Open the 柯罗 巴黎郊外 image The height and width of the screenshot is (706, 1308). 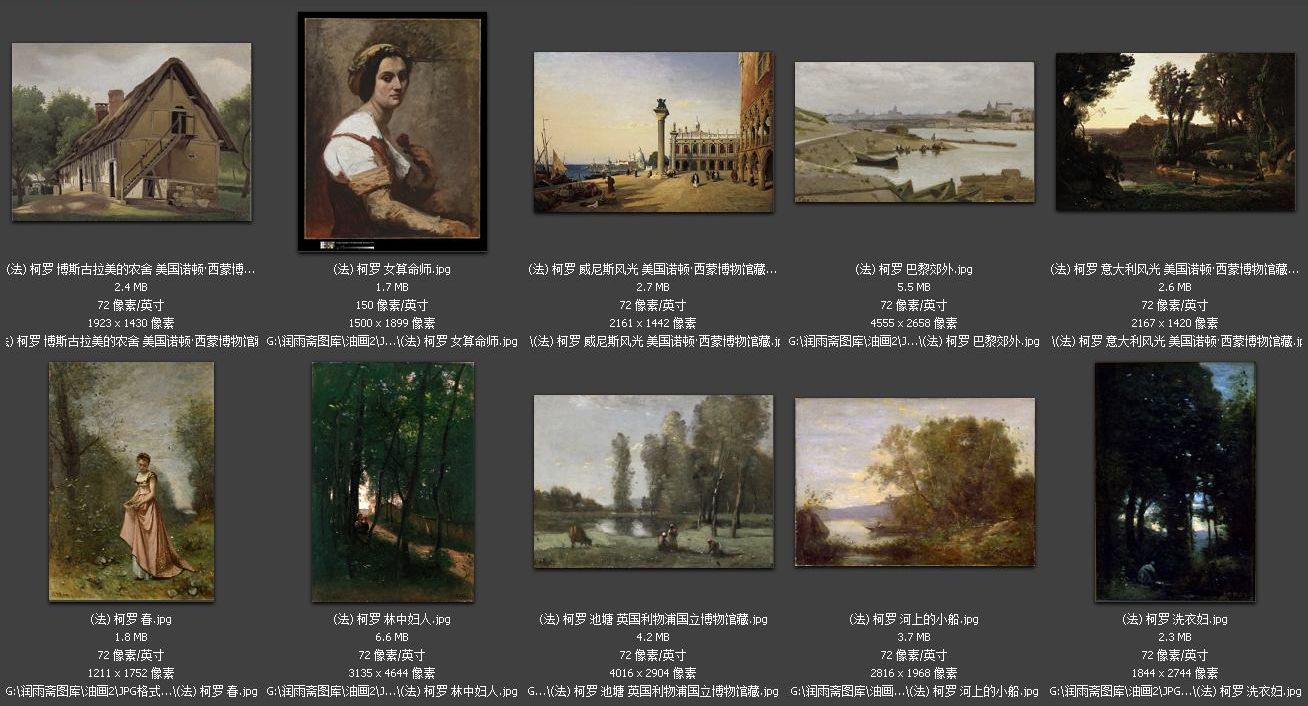click(x=914, y=131)
